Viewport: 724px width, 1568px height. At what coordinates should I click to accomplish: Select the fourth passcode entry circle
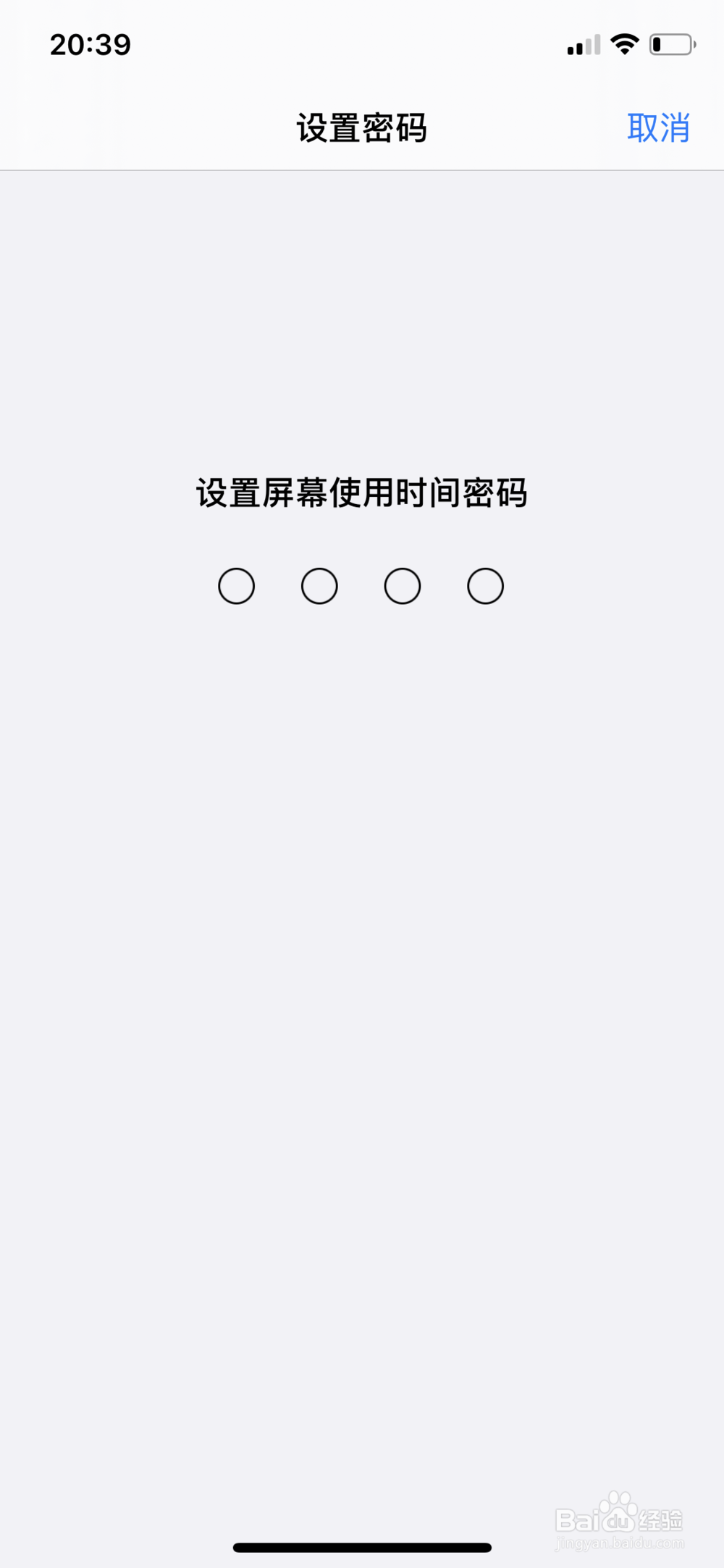click(484, 586)
